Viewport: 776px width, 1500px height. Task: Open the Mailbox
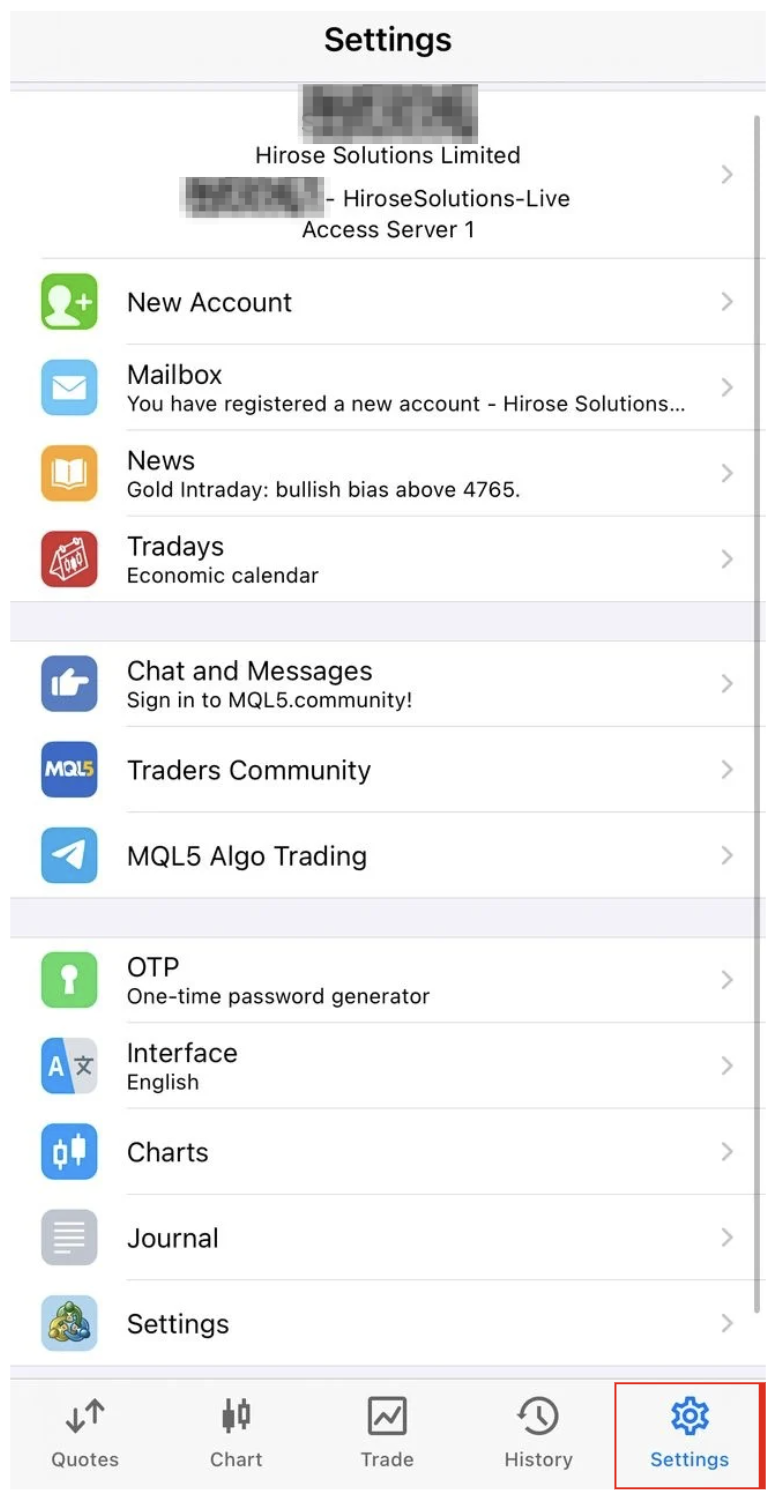(388, 388)
